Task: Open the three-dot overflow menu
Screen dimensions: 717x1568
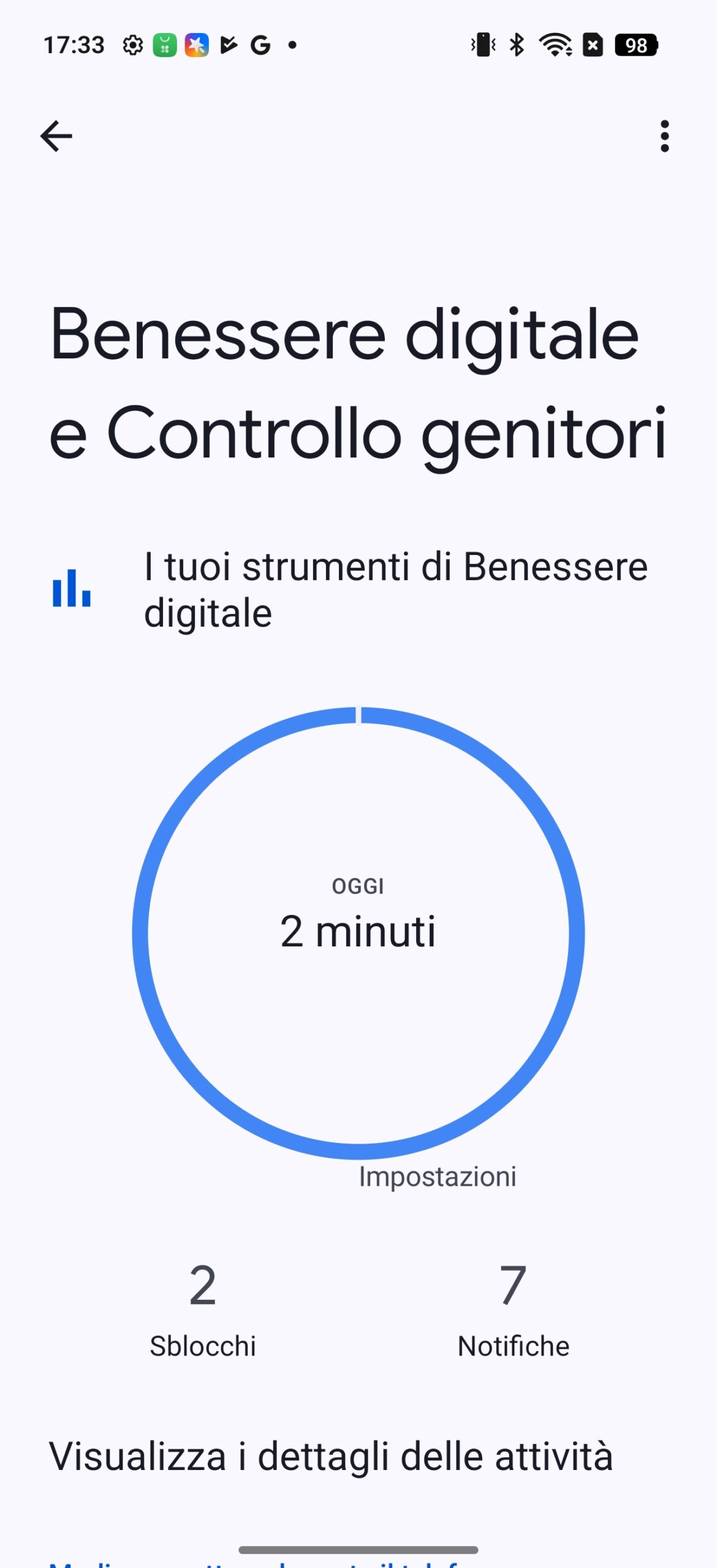Action: coord(664,136)
